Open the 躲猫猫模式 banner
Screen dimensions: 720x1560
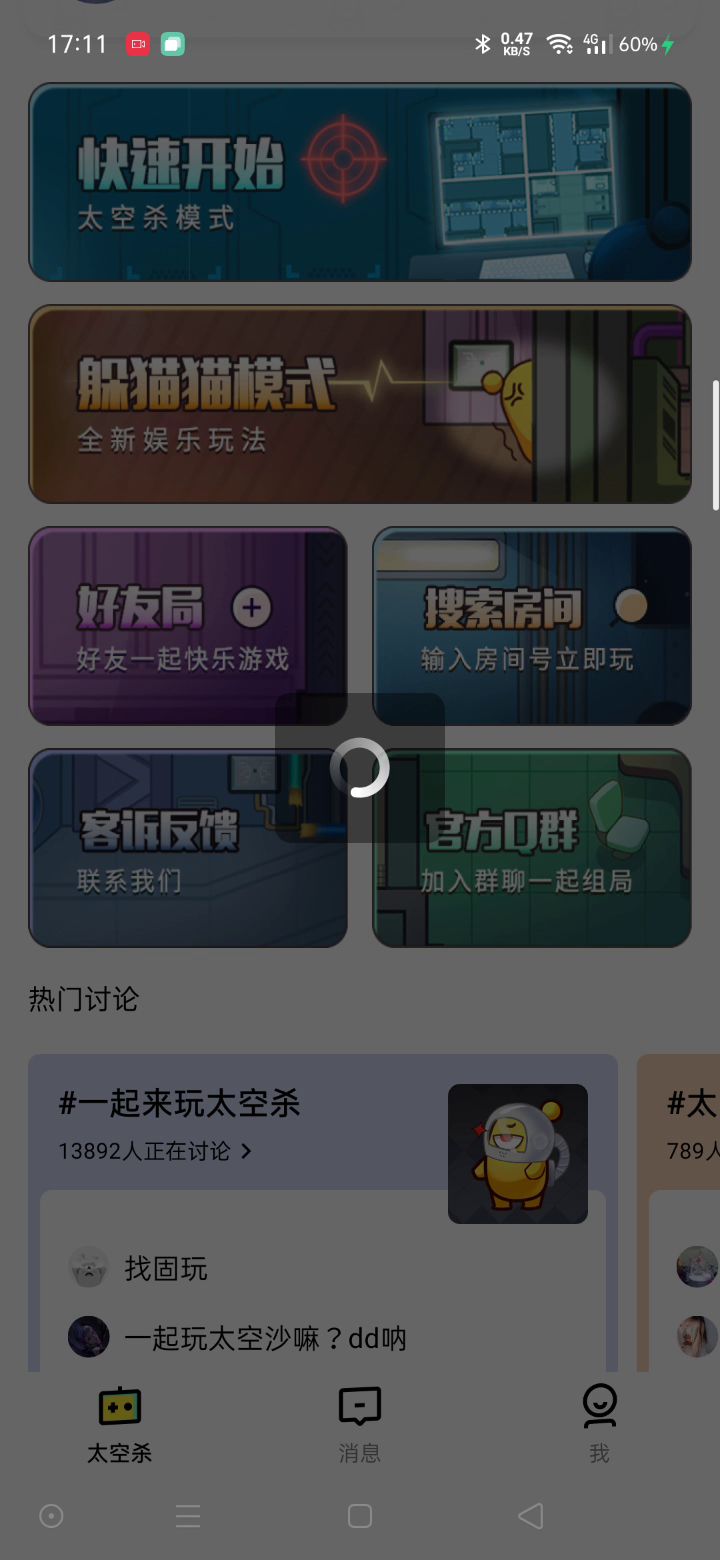click(360, 404)
